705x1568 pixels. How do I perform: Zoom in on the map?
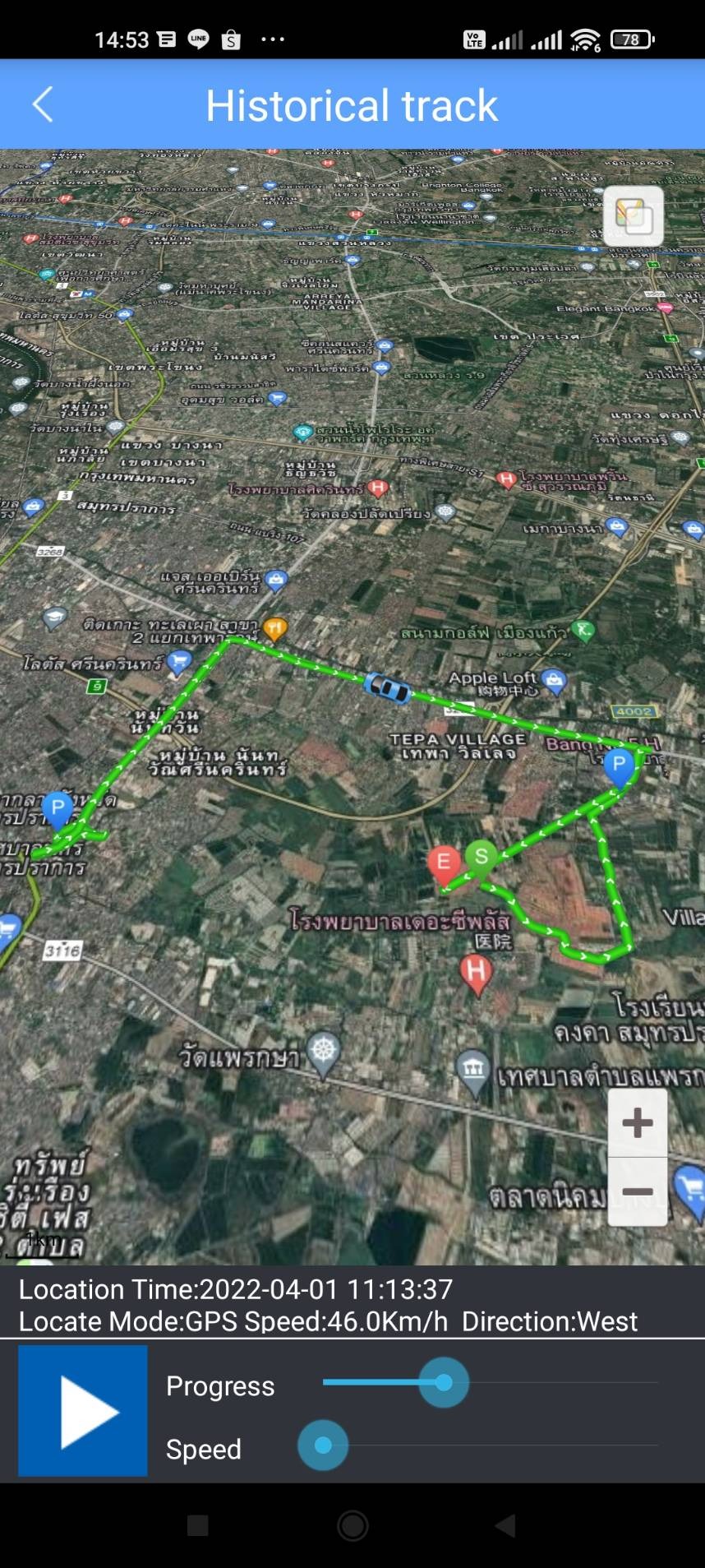point(638,1123)
